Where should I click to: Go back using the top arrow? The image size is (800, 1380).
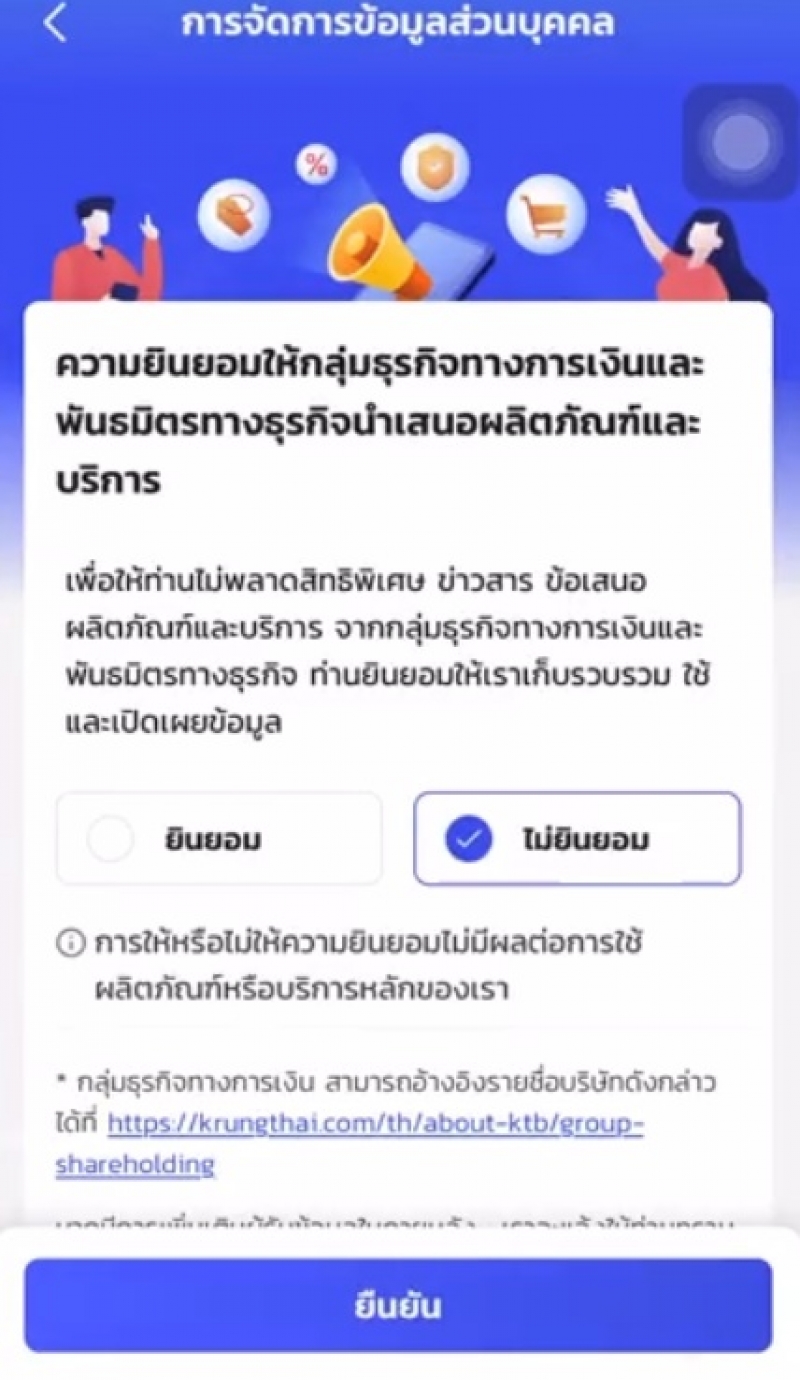(55, 25)
